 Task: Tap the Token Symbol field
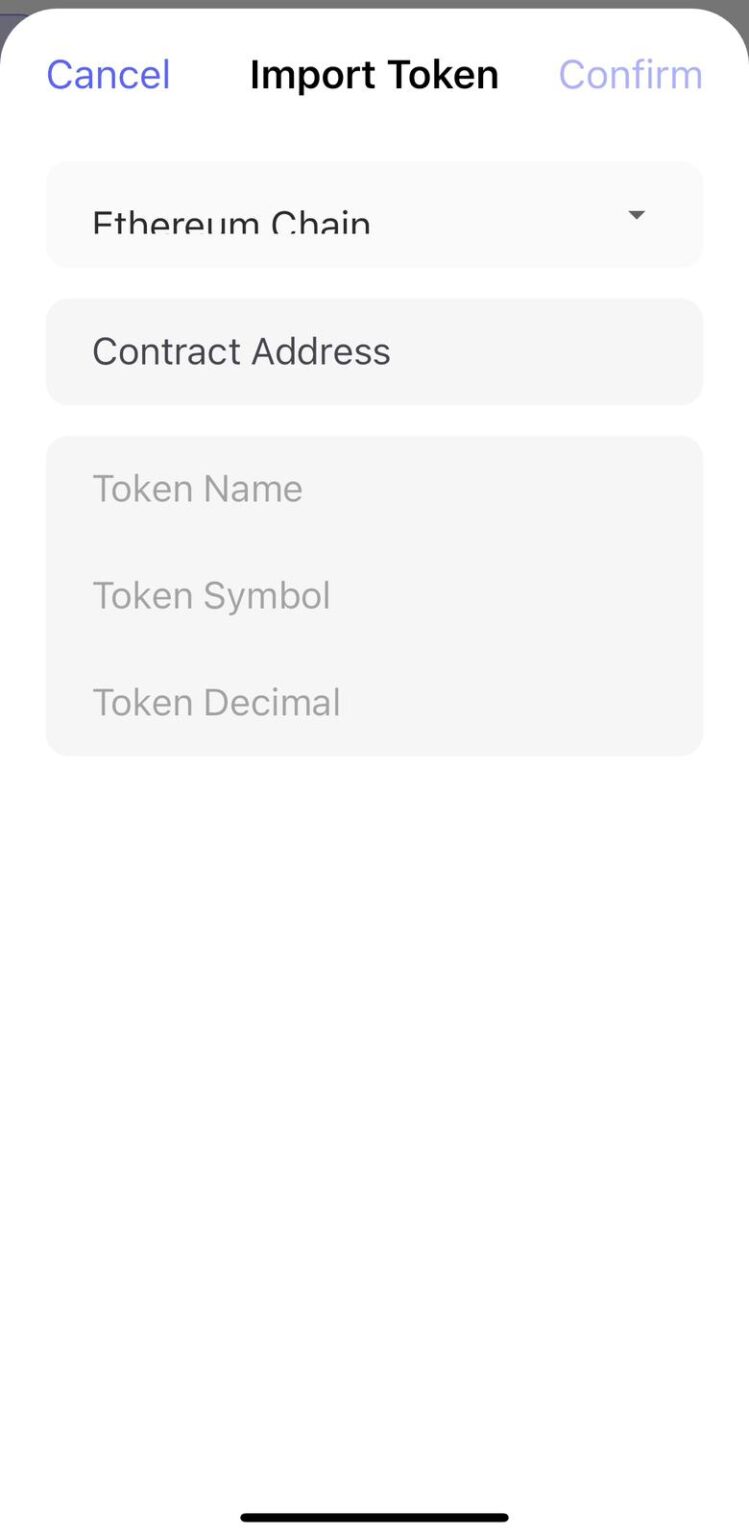[374, 596]
